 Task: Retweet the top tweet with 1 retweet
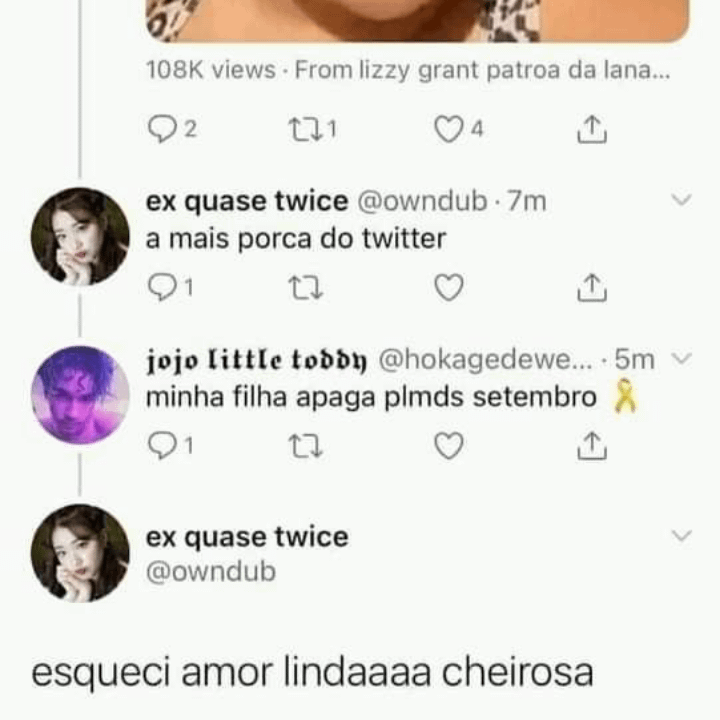pyautogui.click(x=302, y=129)
